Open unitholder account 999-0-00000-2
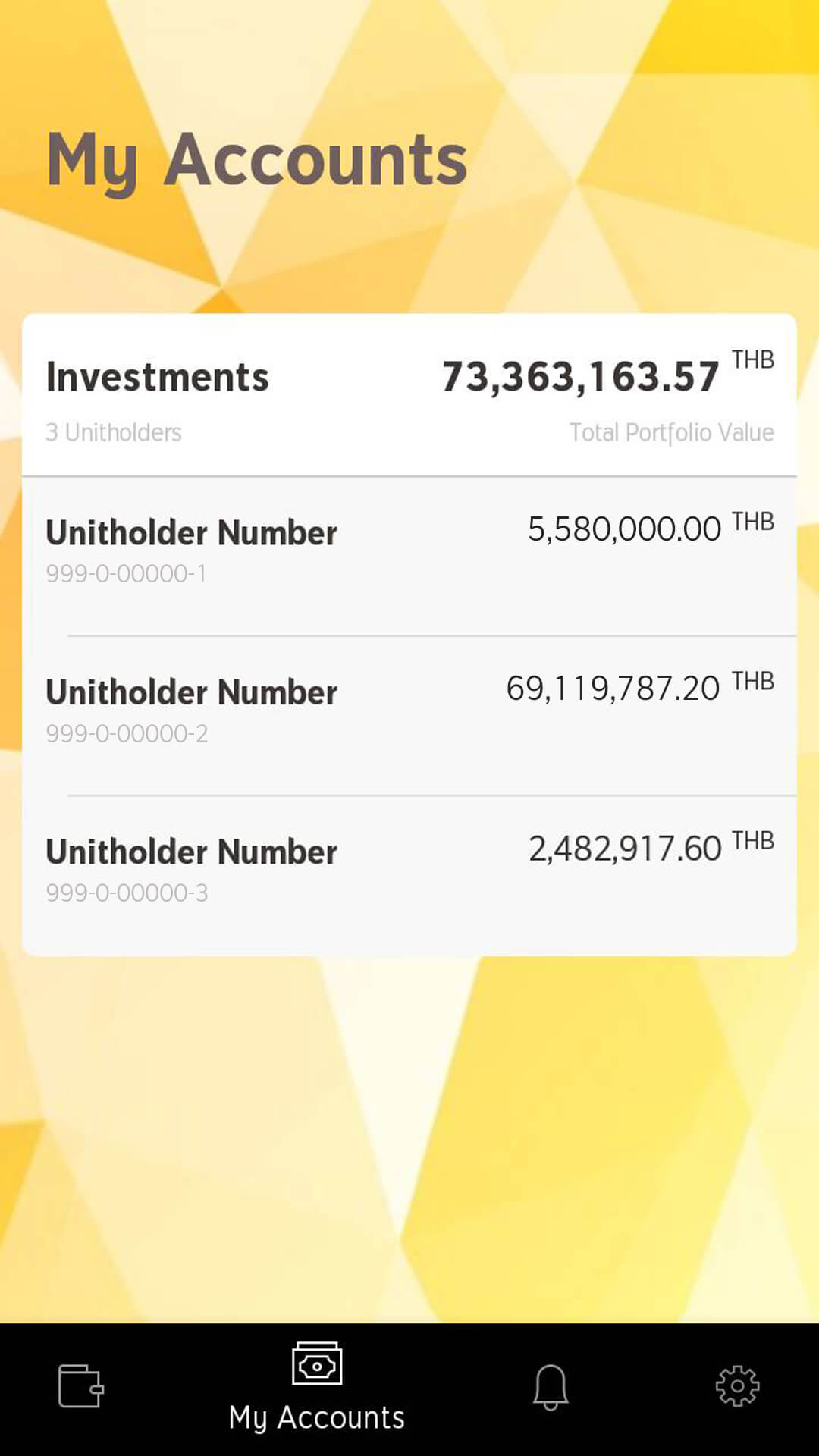The image size is (819, 1456). coord(409,716)
